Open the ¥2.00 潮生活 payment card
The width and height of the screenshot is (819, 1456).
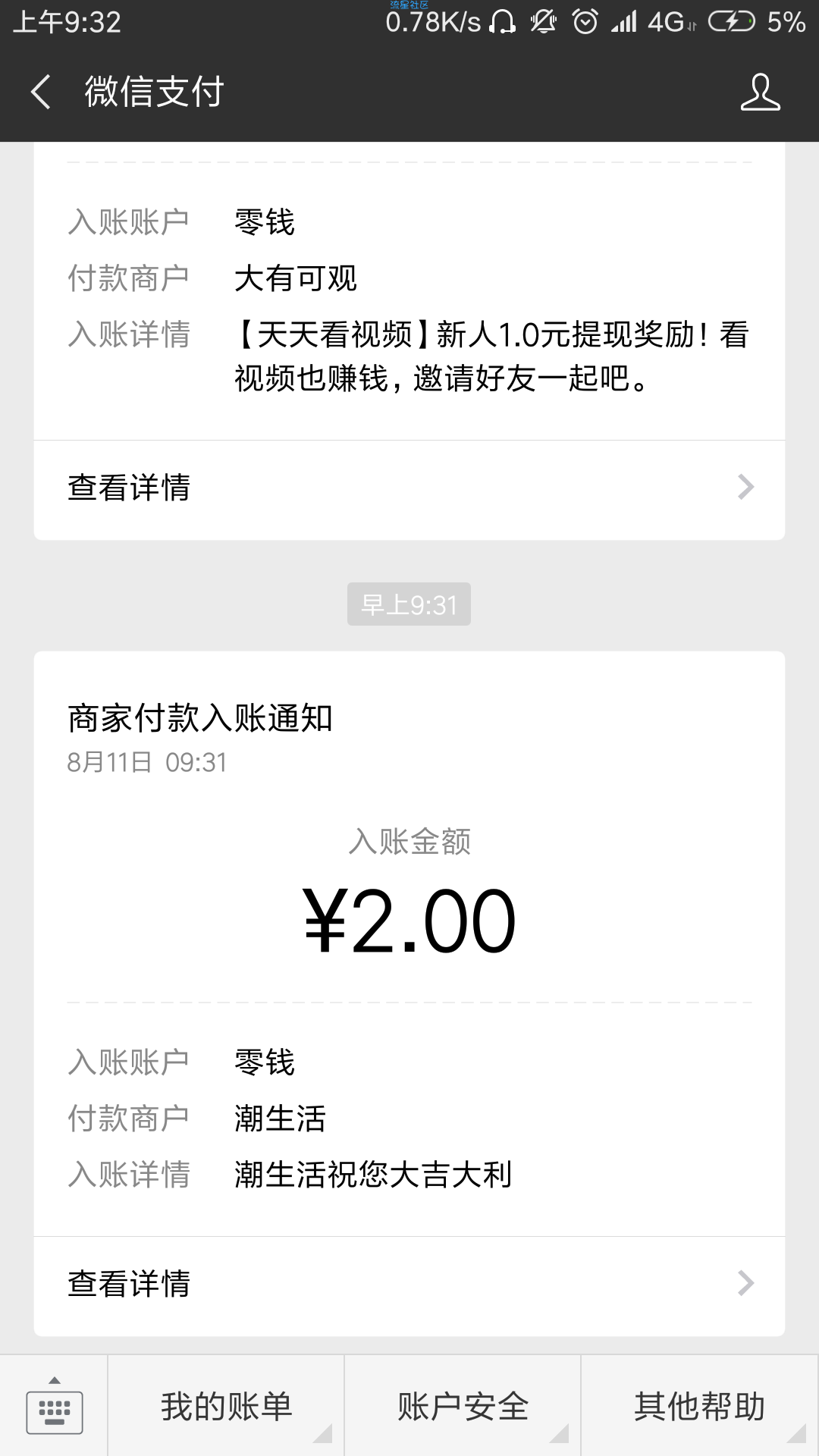pos(409,943)
